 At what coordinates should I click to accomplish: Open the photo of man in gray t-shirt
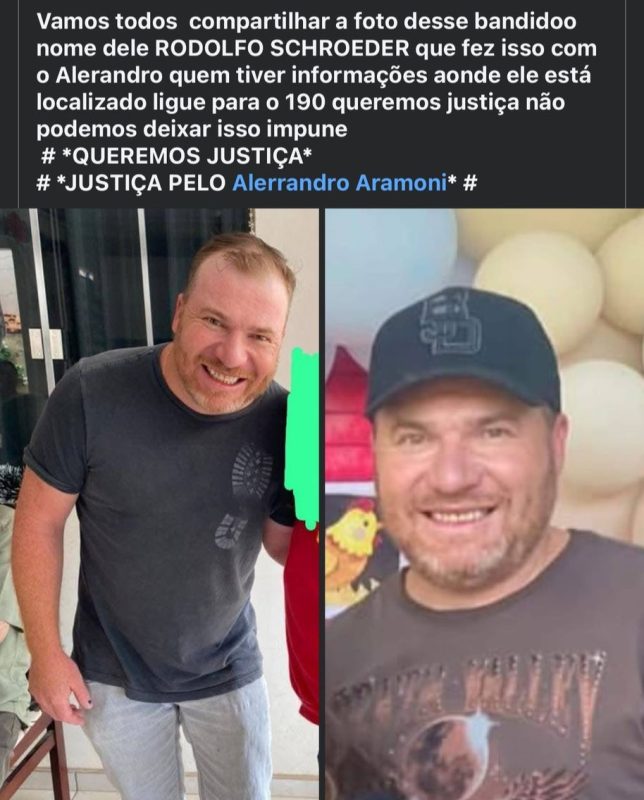coord(160,500)
